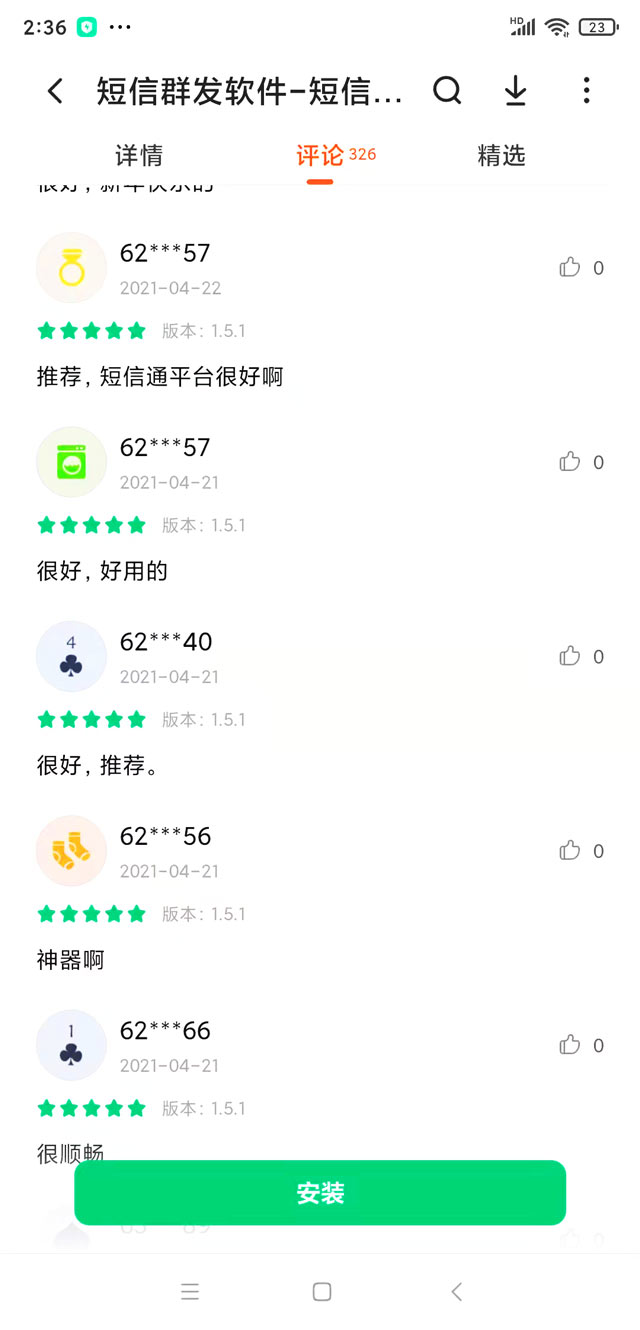Like the review by 62***40
640x1330 pixels.
pos(570,656)
